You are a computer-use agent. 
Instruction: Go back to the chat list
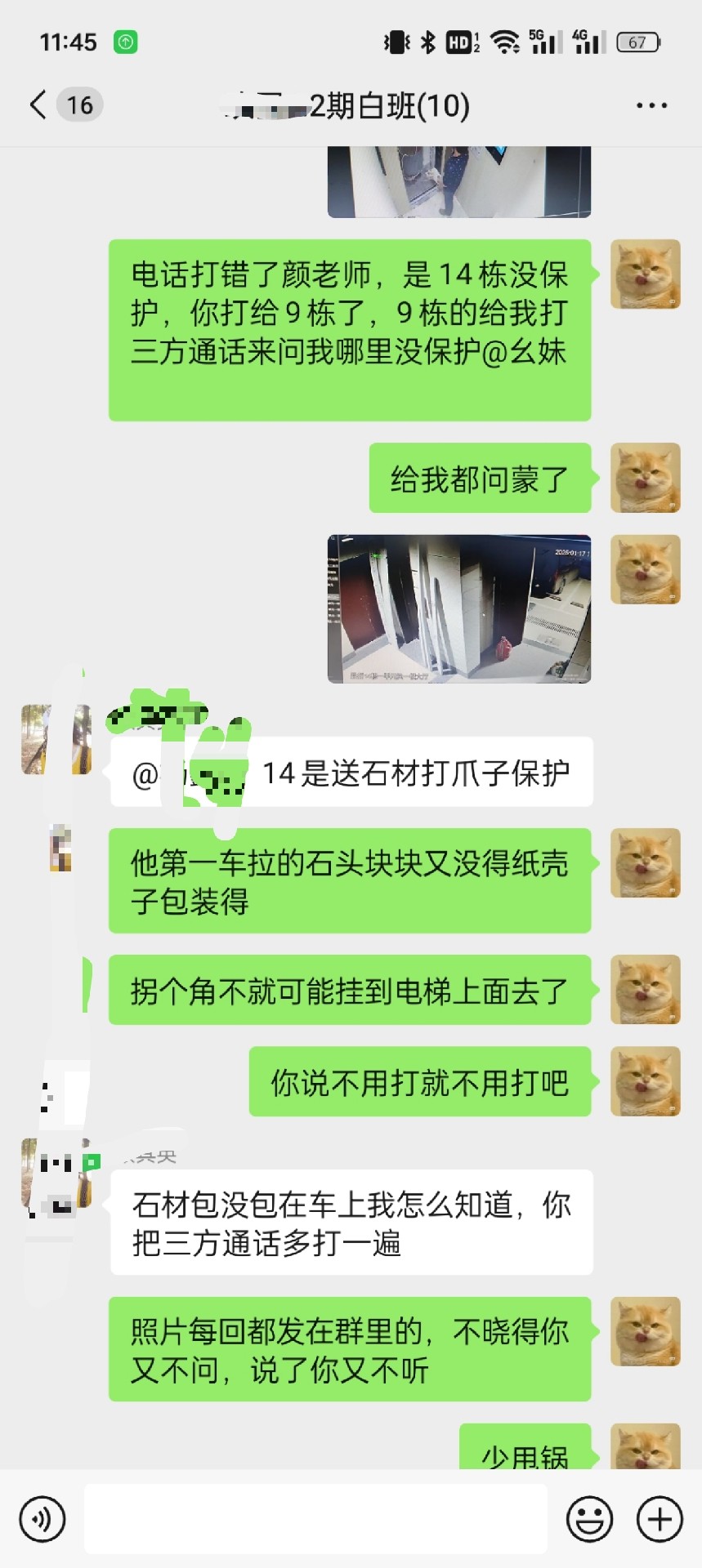point(38,105)
